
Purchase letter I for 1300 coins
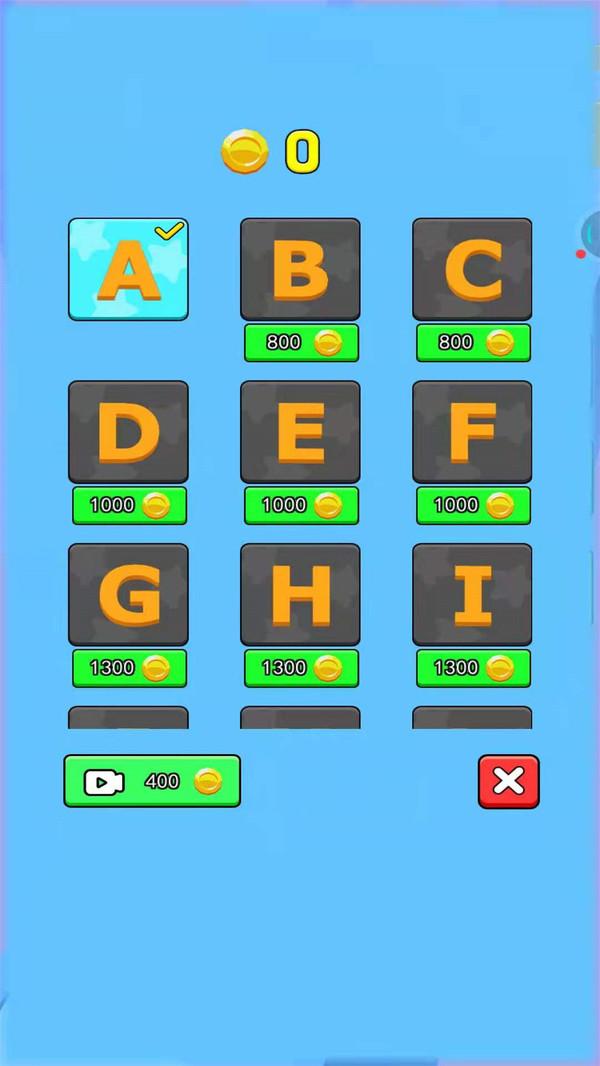click(x=473, y=668)
